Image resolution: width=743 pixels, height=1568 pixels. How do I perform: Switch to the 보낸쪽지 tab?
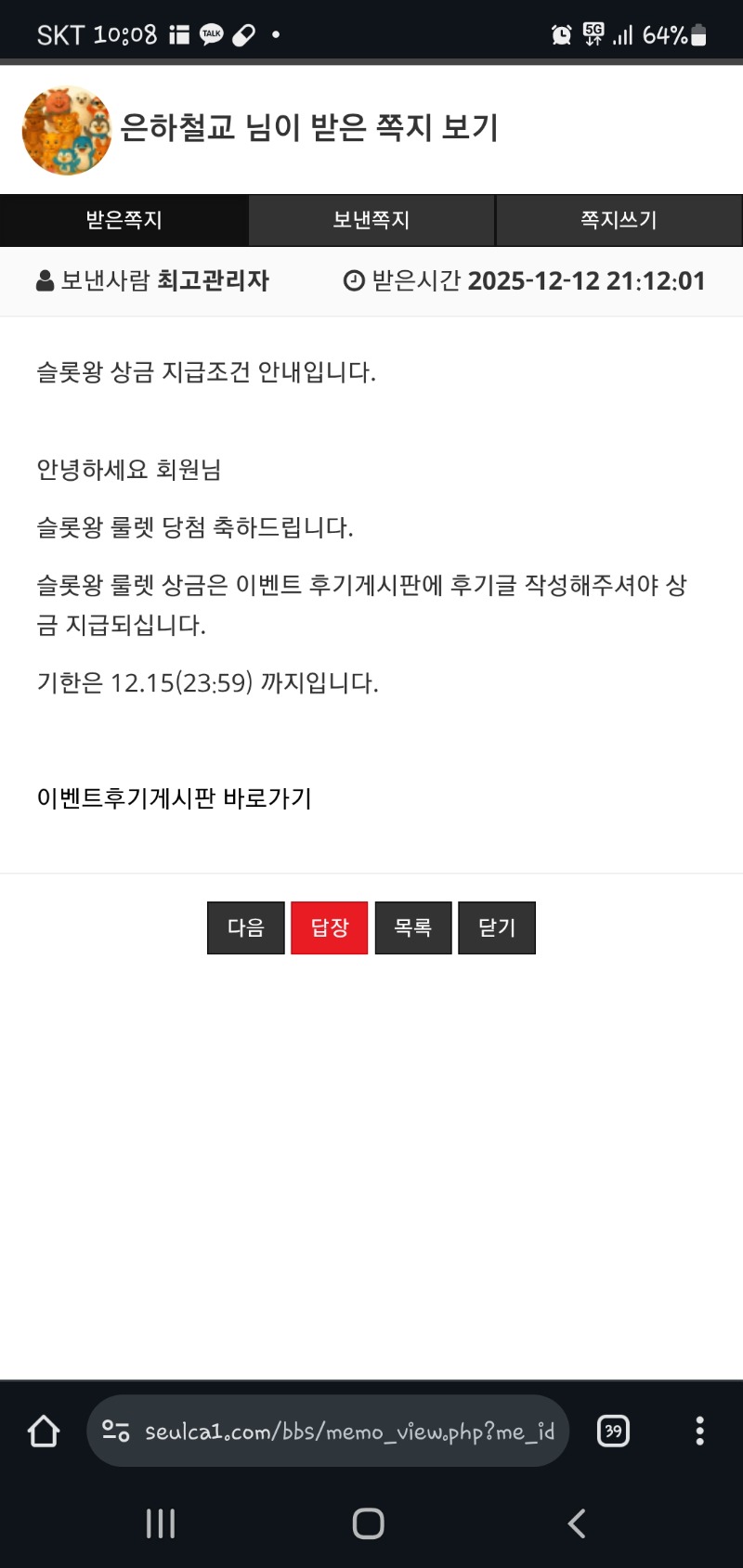371,220
